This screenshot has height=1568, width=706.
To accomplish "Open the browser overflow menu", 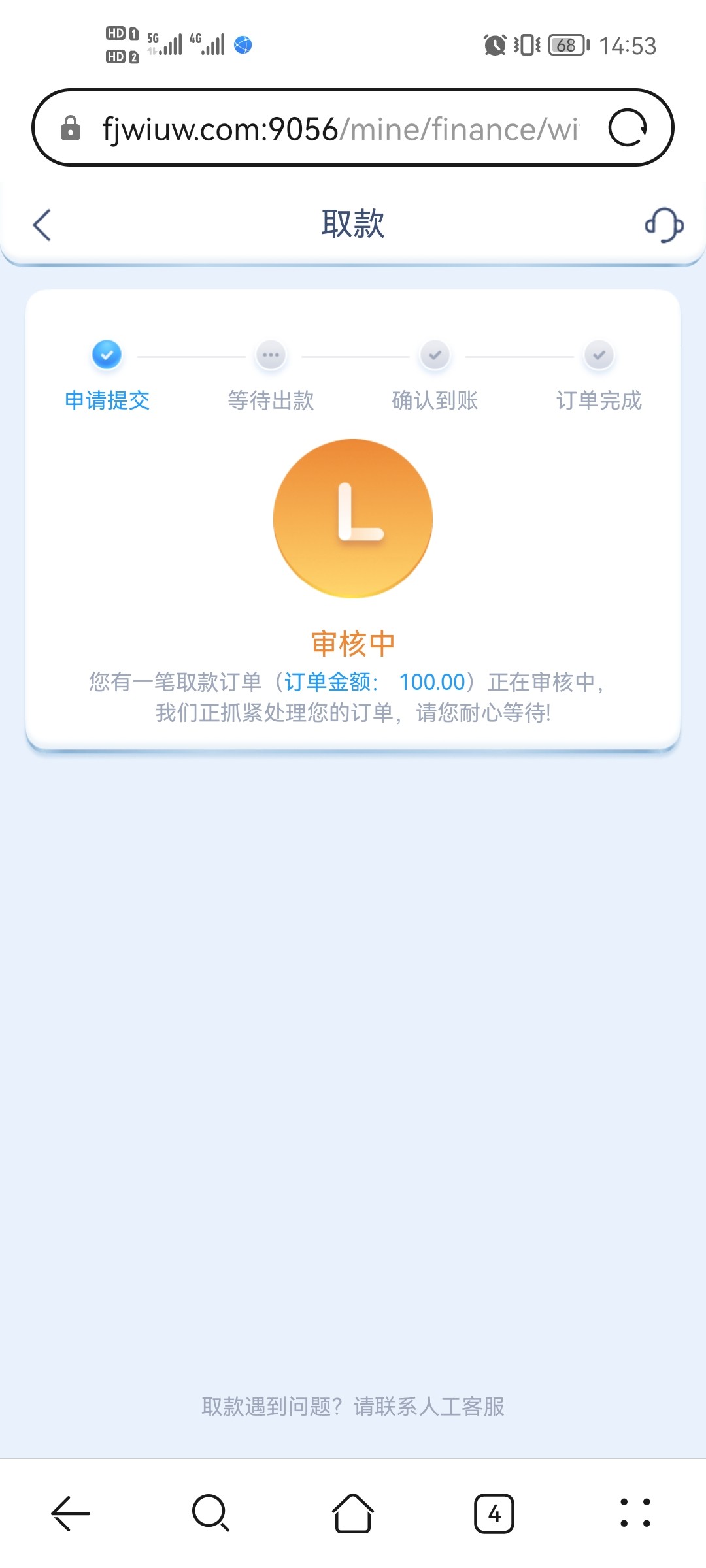I will coord(635,1512).
